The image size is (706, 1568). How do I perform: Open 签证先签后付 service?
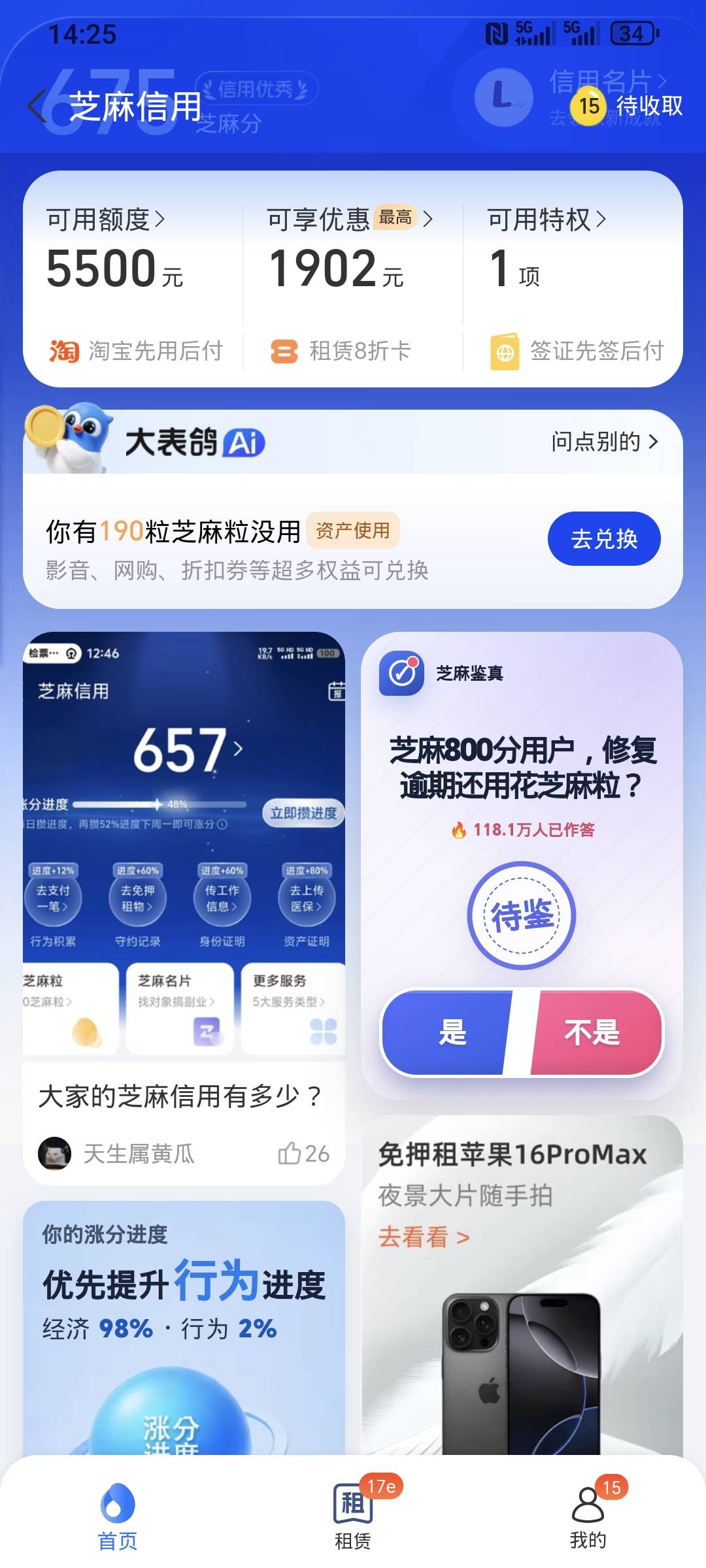click(578, 351)
